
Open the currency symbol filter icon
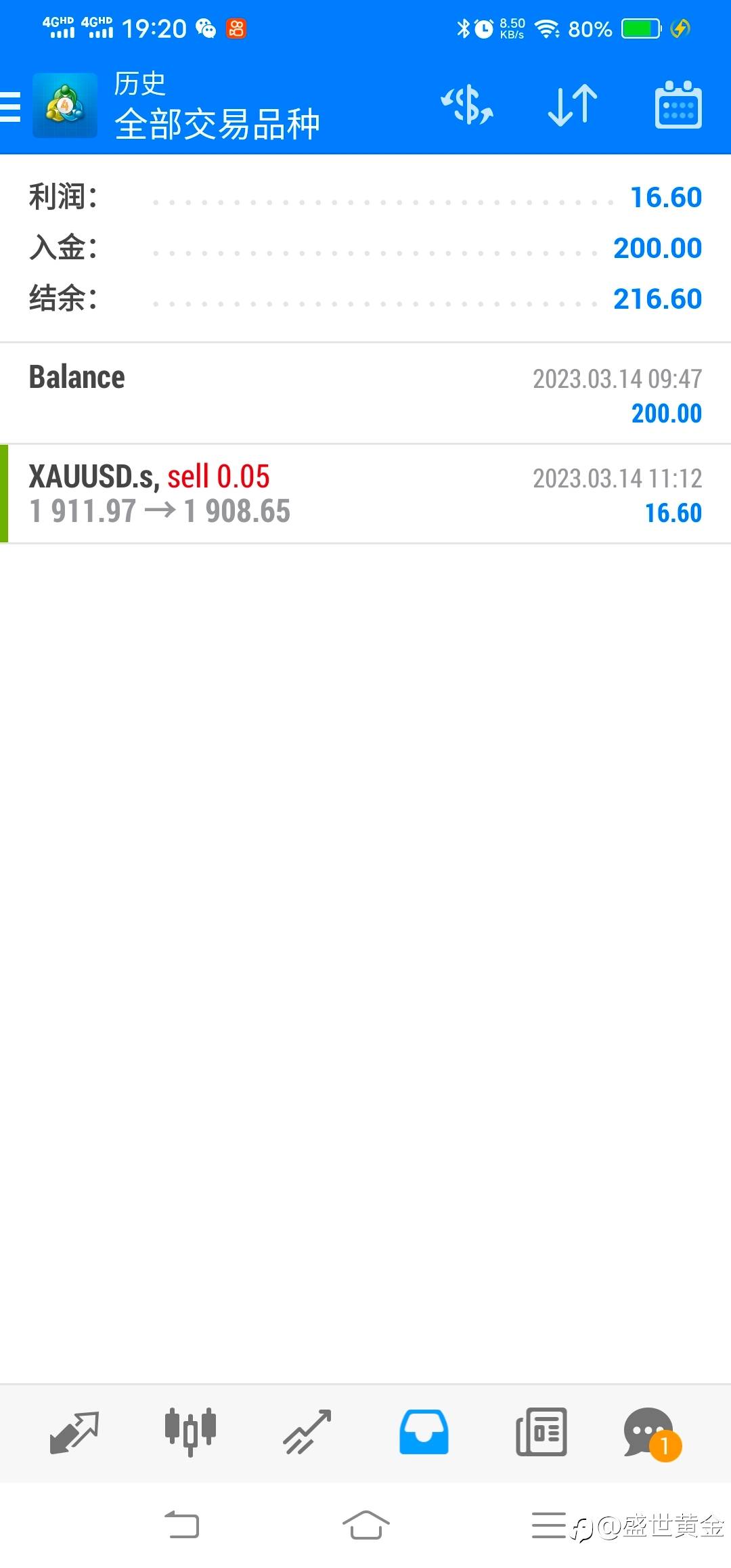pyautogui.click(x=467, y=105)
